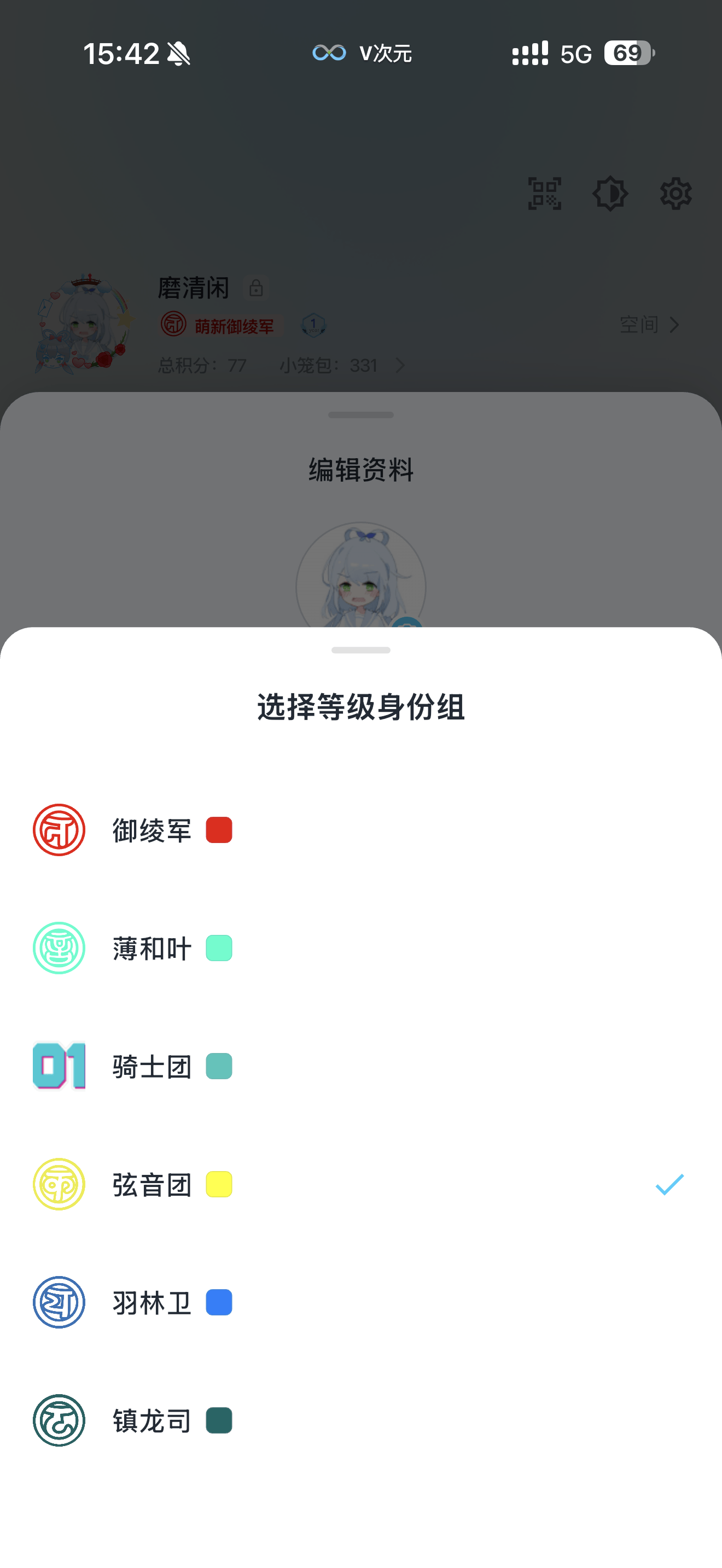This screenshot has height=1568, width=722.
Task: Open the QR code scanner
Action: click(x=546, y=194)
